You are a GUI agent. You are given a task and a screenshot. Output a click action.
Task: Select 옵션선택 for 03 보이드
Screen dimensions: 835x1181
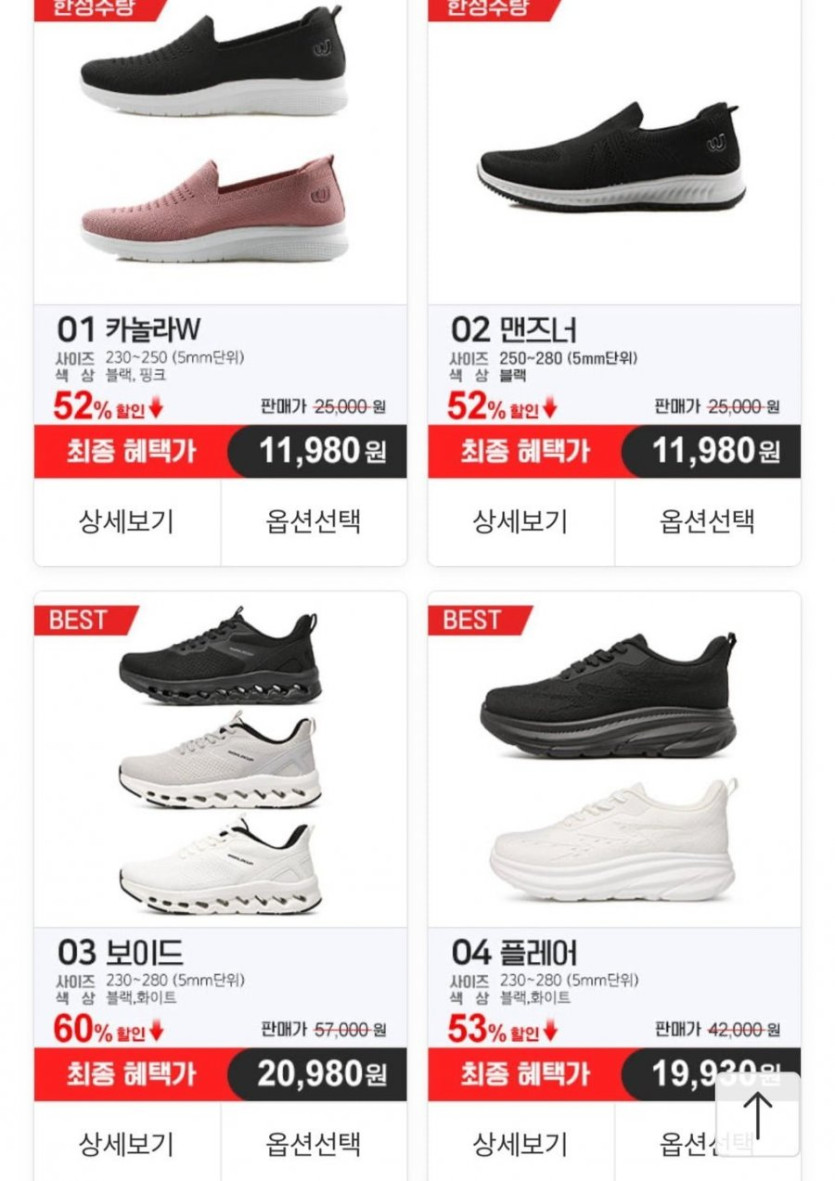tap(313, 1143)
